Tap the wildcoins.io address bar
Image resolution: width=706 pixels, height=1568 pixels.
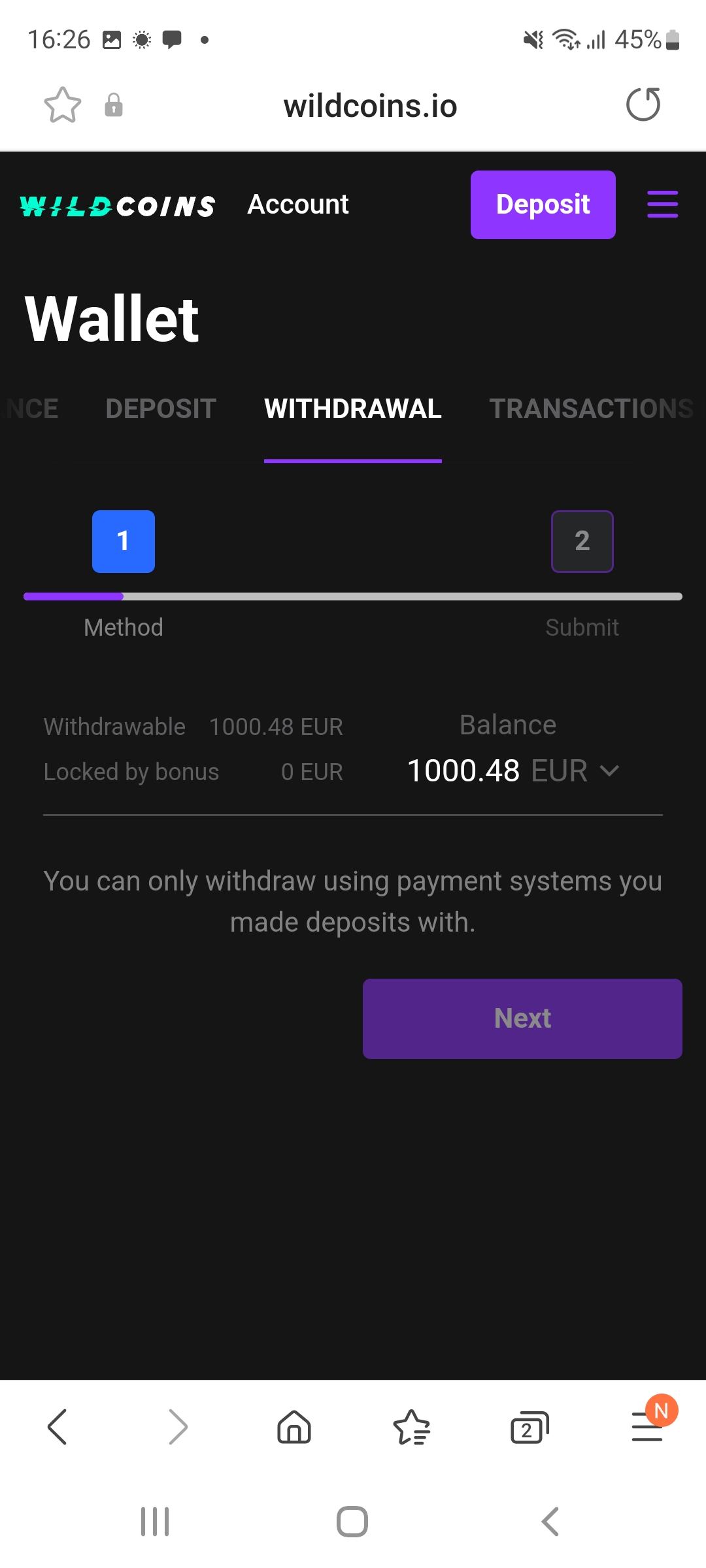[x=370, y=106]
